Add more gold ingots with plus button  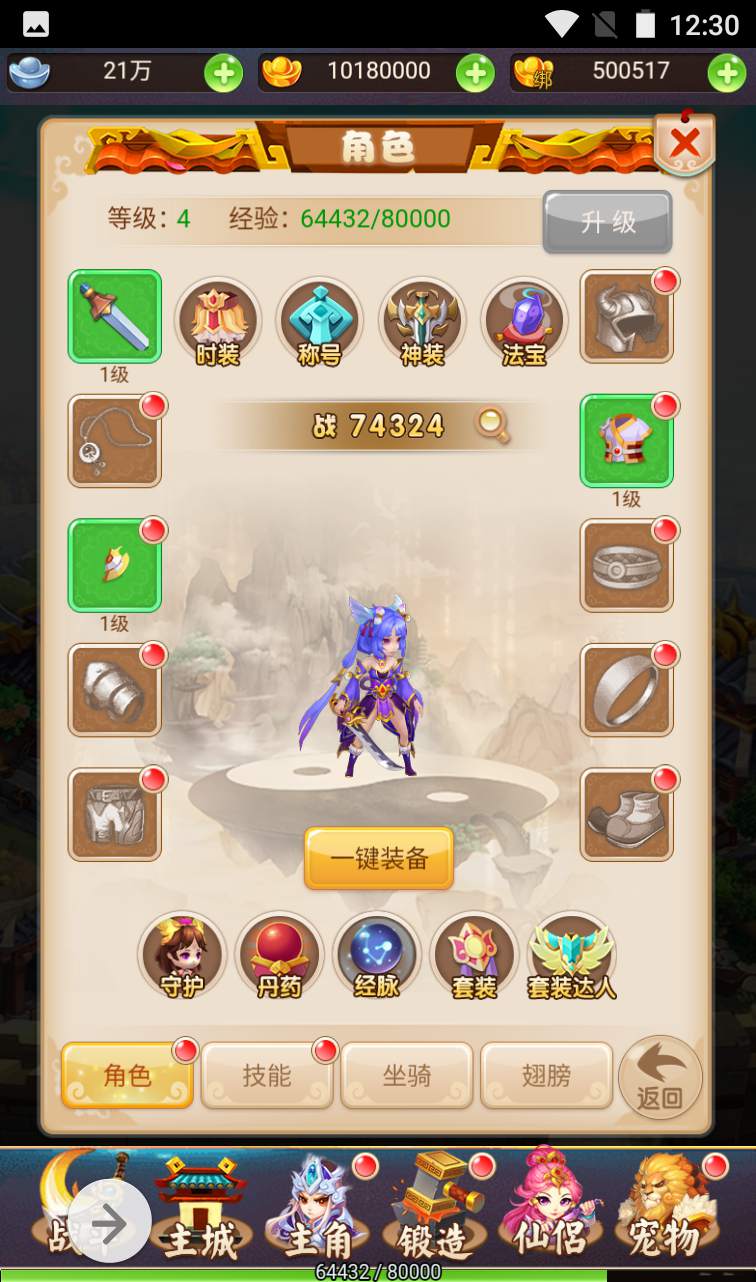tap(475, 73)
